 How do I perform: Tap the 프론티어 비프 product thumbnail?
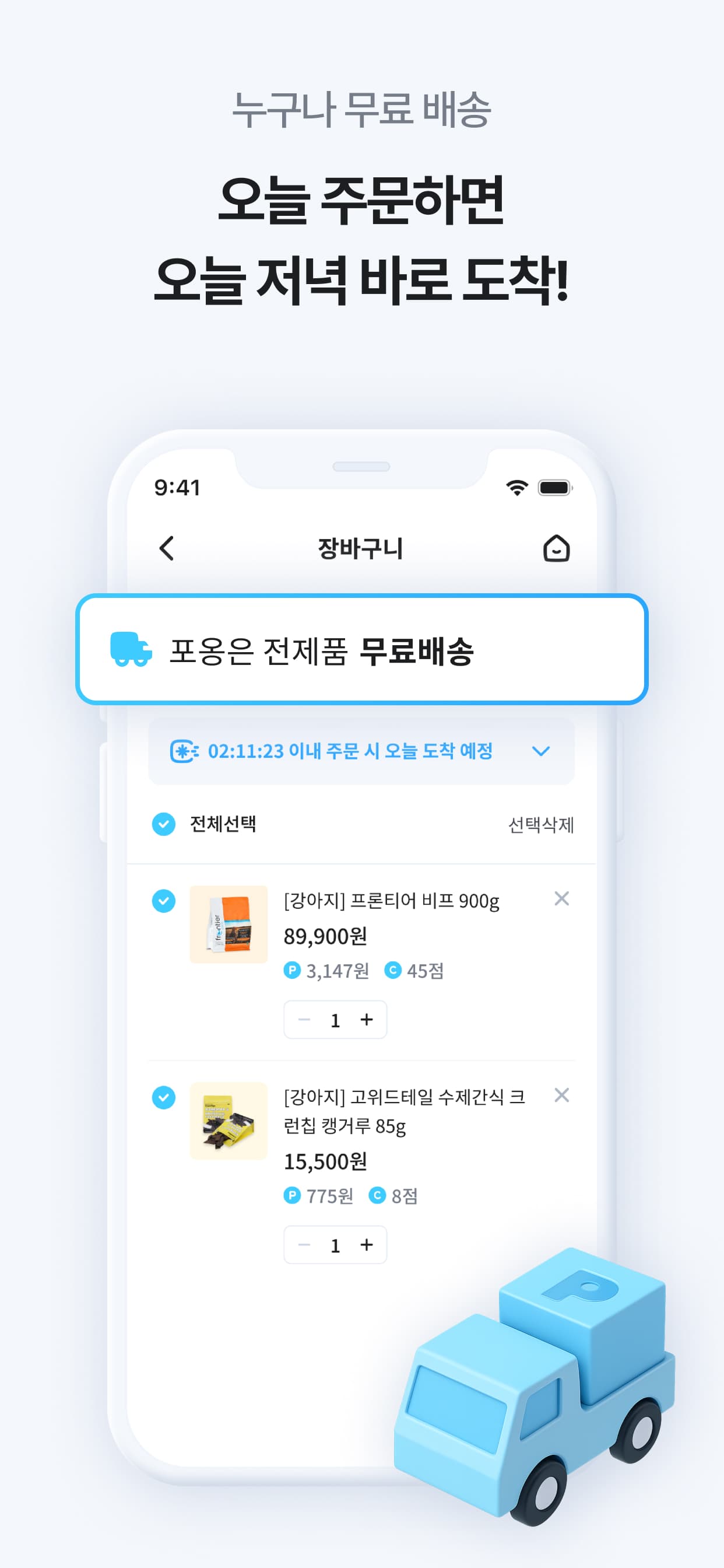[x=229, y=925]
